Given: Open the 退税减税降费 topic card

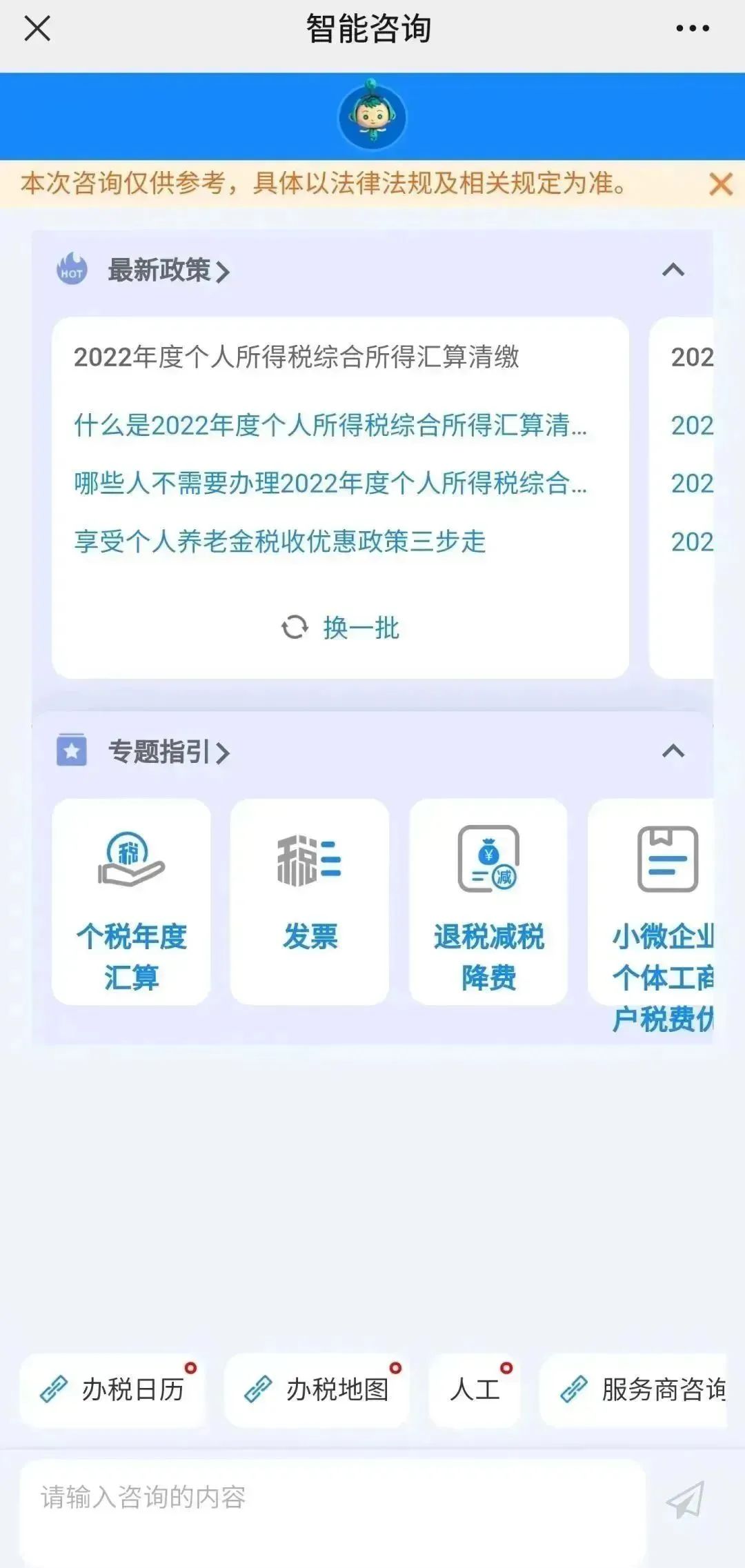Looking at the screenshot, I should [x=488, y=902].
